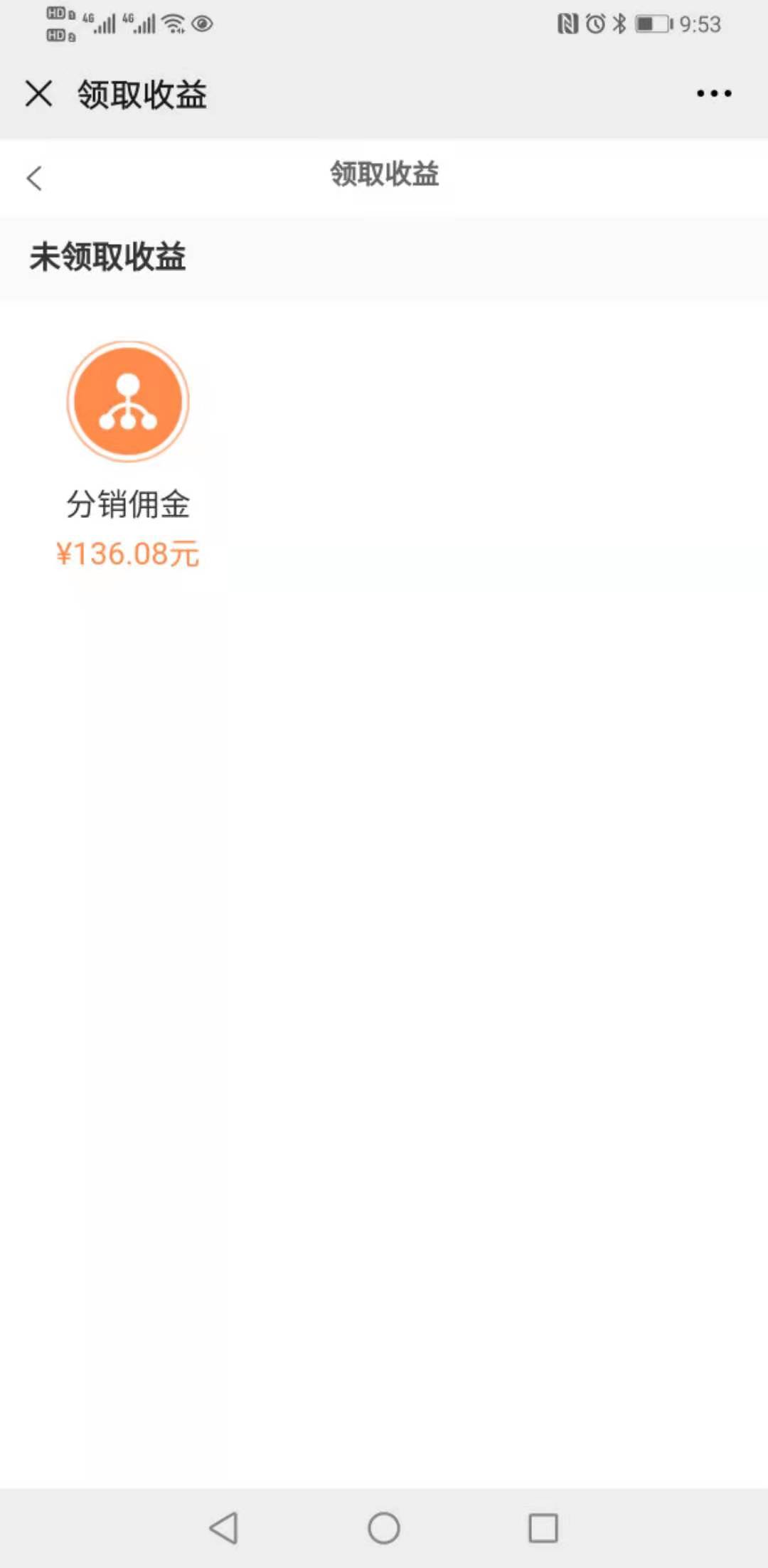Open the three-dot overflow menu
The height and width of the screenshot is (1568, 768).
click(x=714, y=93)
